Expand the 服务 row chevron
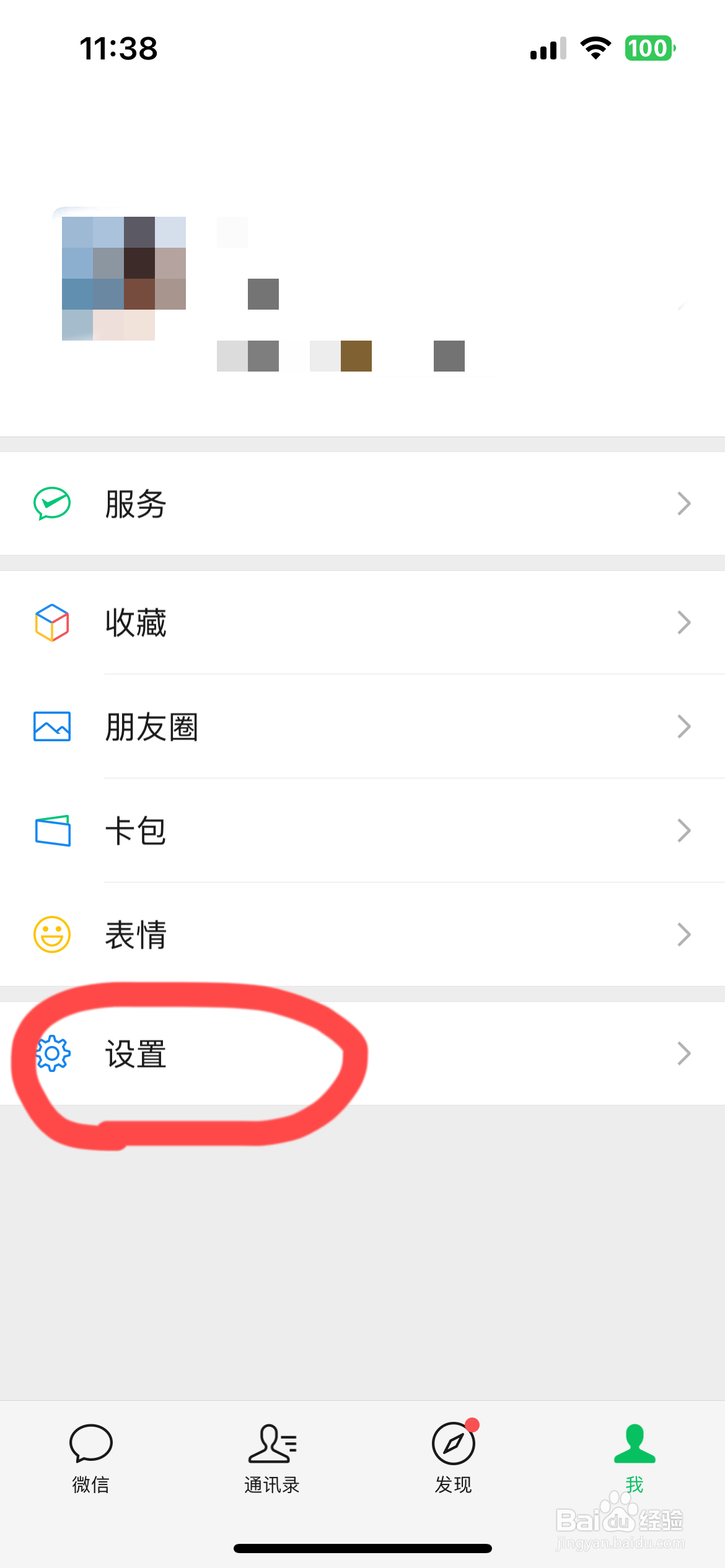The height and width of the screenshot is (1568, 725). (683, 503)
